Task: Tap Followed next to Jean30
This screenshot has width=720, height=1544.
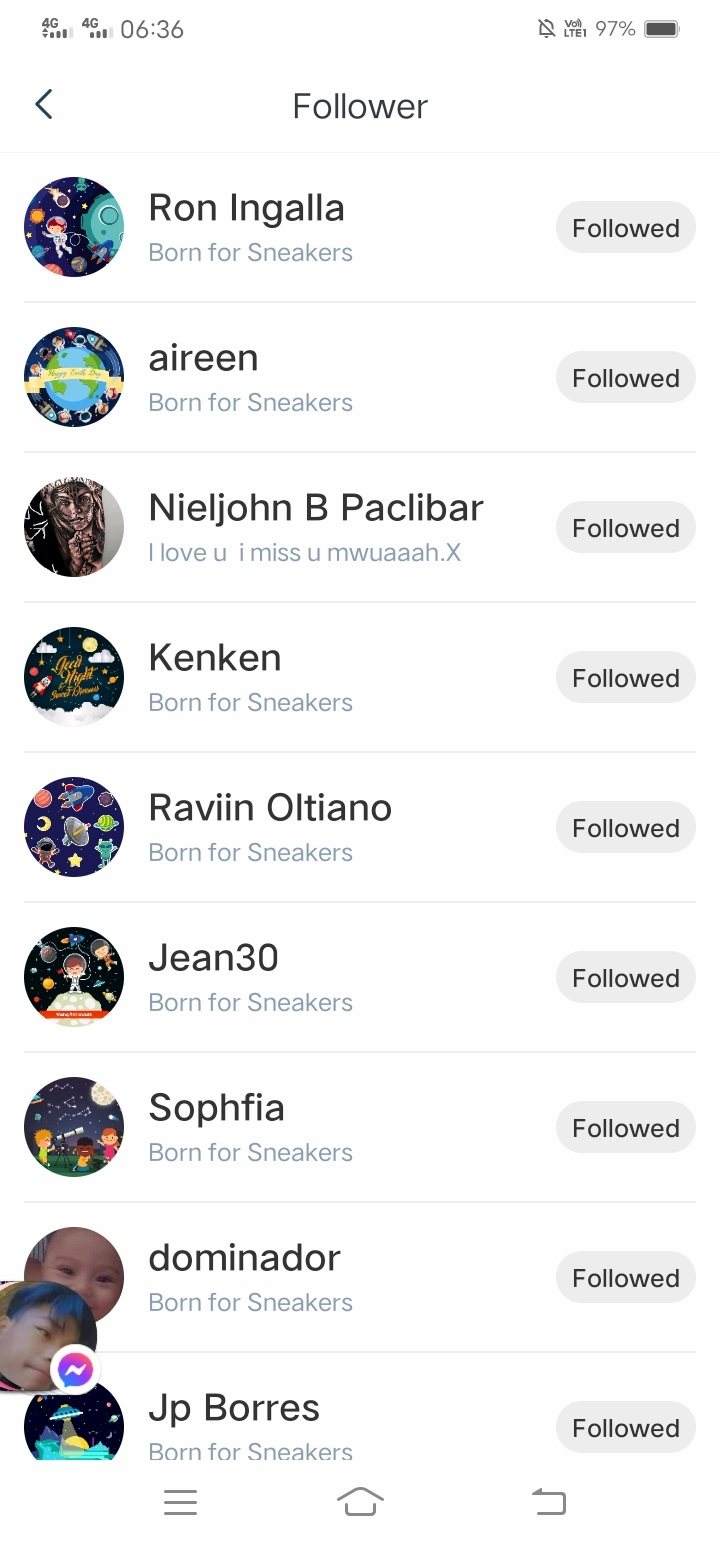Action: click(625, 978)
